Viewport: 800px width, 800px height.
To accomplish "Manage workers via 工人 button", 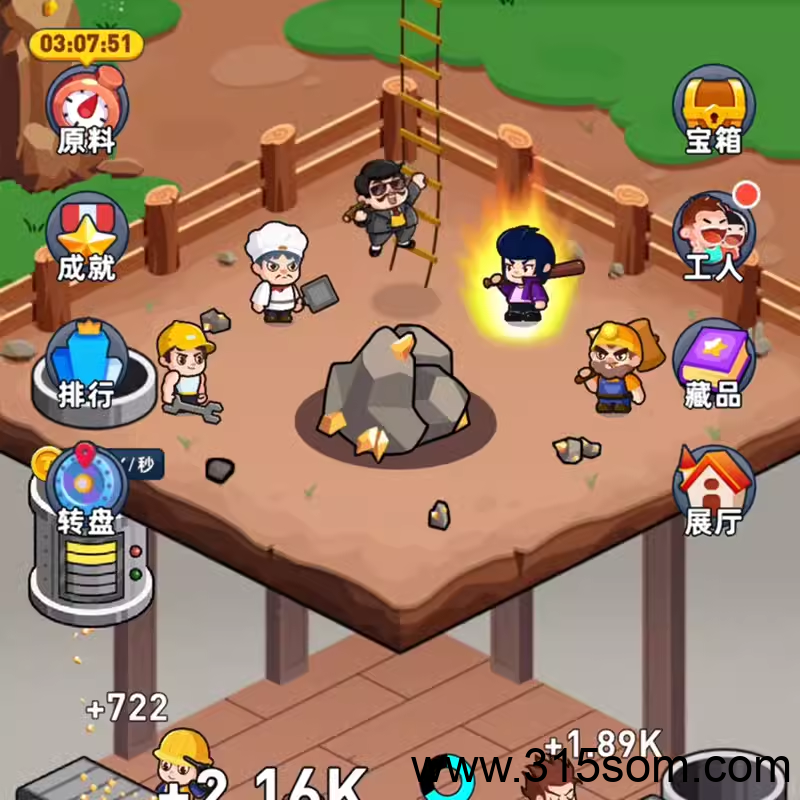I will click(x=714, y=238).
